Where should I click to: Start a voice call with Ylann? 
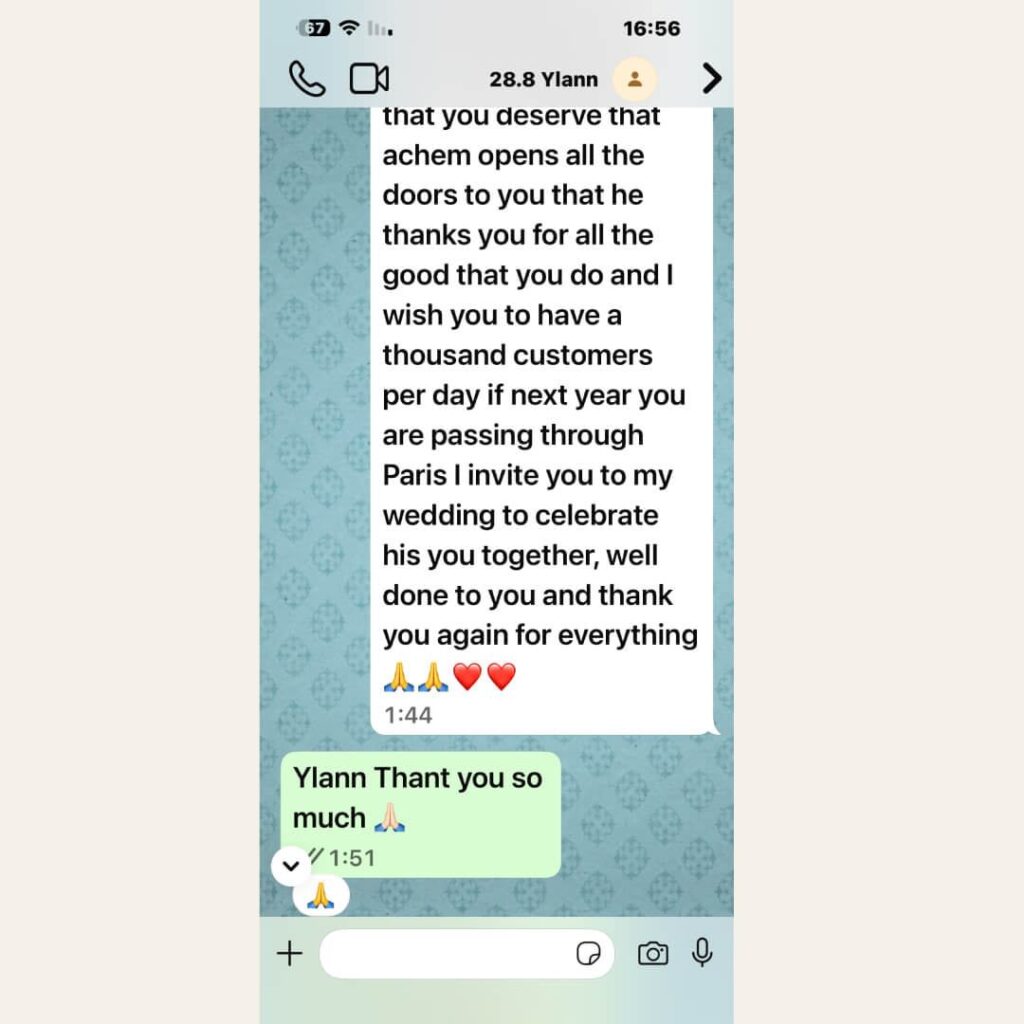(307, 79)
